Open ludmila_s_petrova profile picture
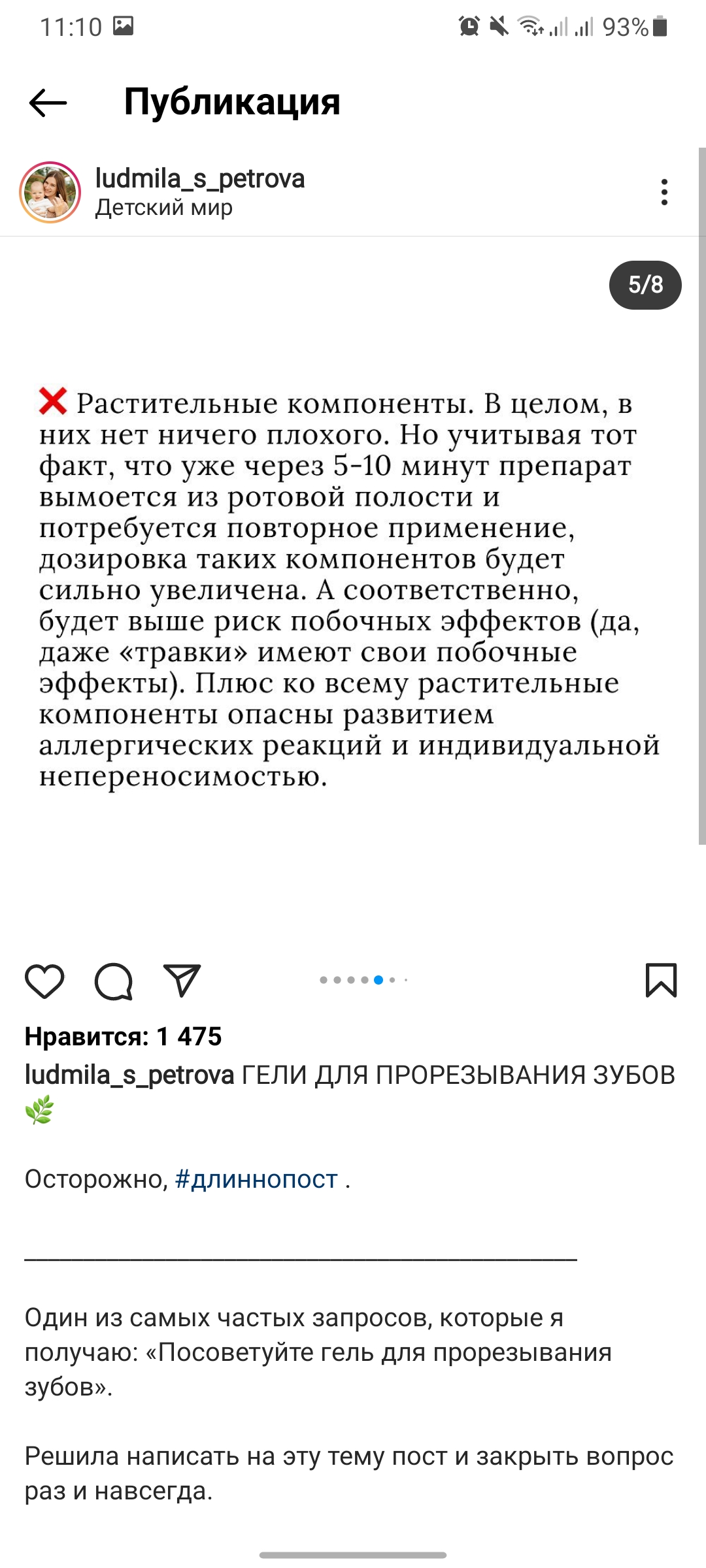Screen dimensions: 706x1568 [x=50, y=193]
